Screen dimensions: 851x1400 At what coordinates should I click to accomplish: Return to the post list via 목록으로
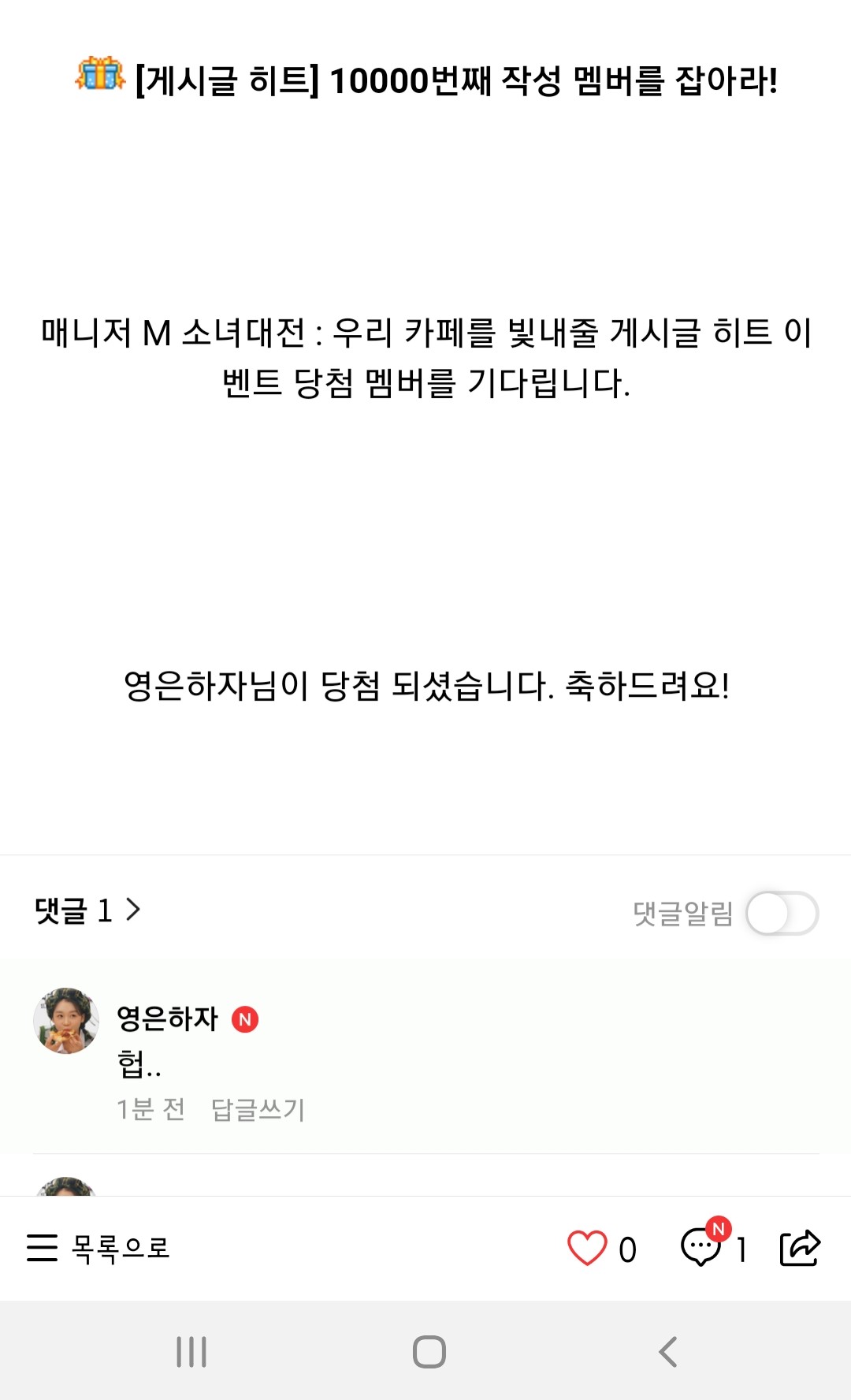[x=98, y=1248]
